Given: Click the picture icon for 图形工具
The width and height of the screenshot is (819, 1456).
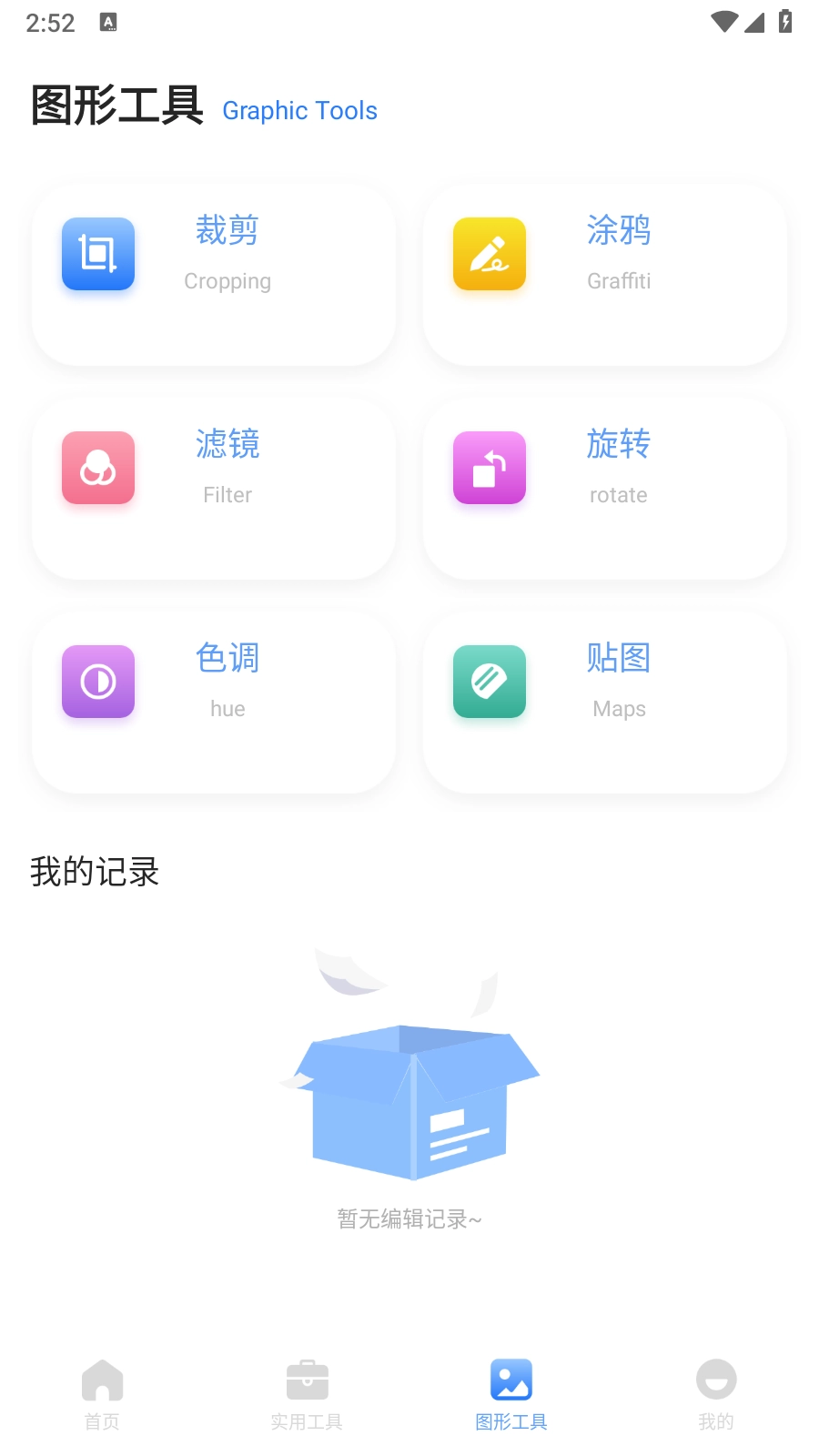Looking at the screenshot, I should [x=511, y=1380].
